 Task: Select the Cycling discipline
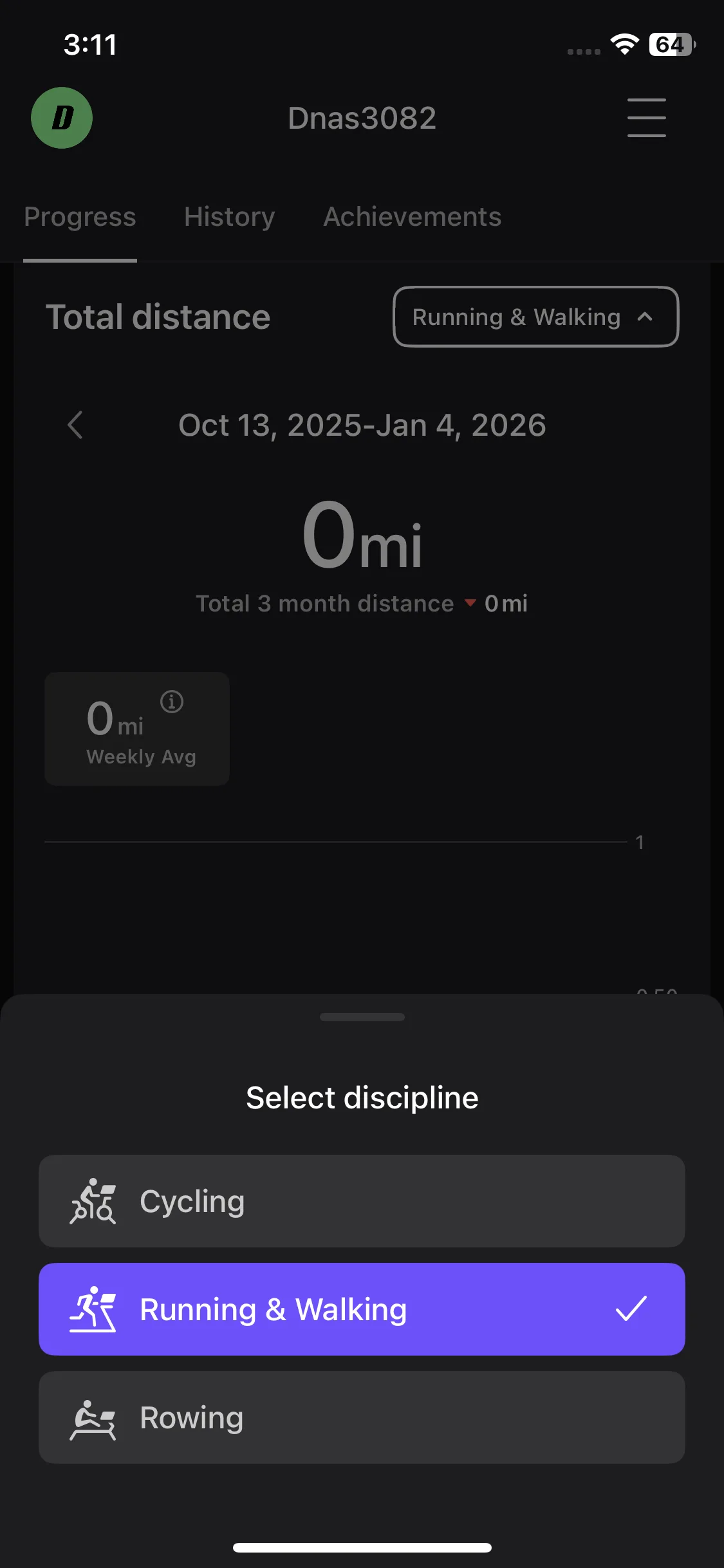pos(362,1201)
